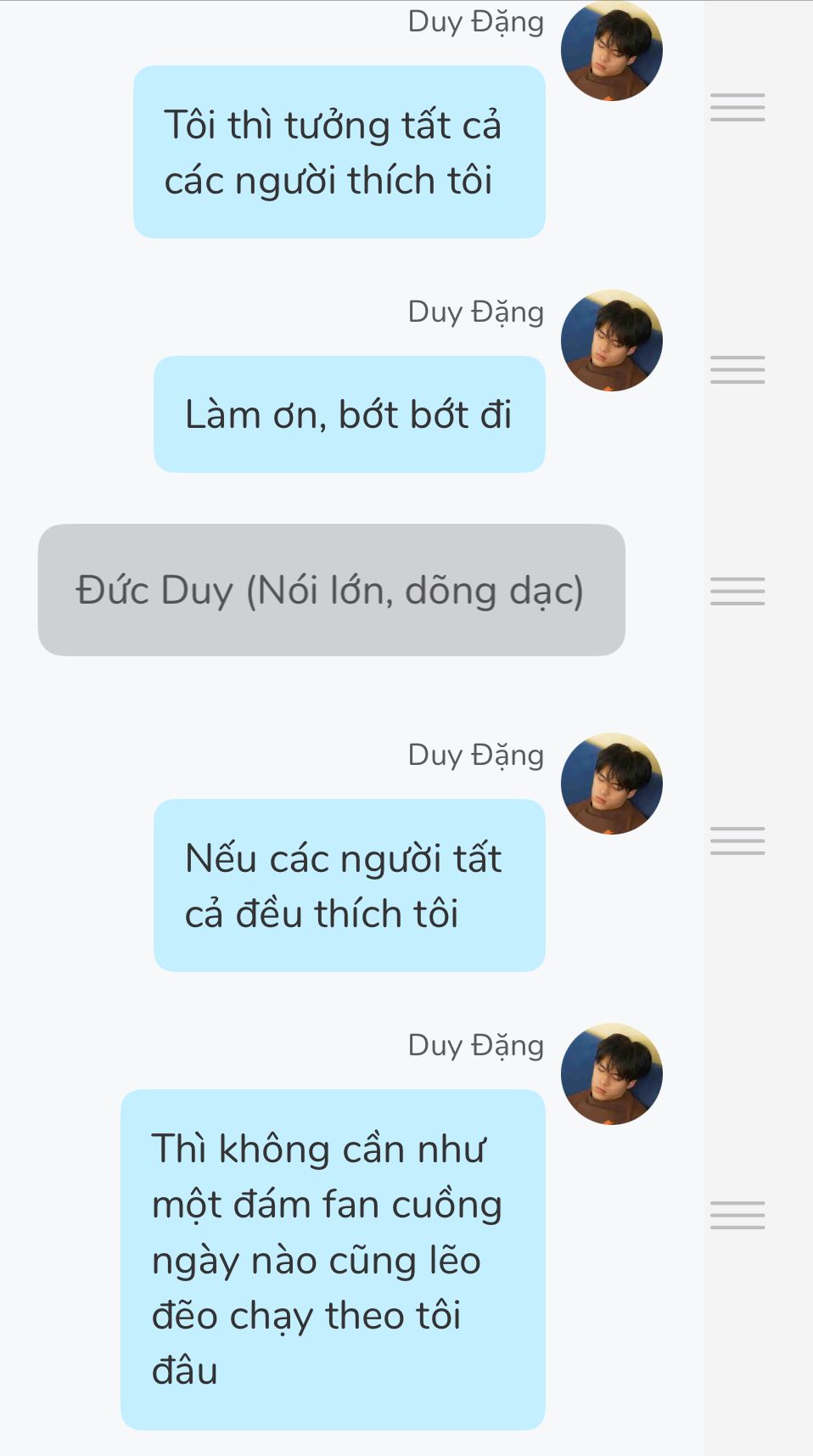Select the message about "một đám fan cuồng"
This screenshot has width=813, height=1456.
pos(333,1259)
